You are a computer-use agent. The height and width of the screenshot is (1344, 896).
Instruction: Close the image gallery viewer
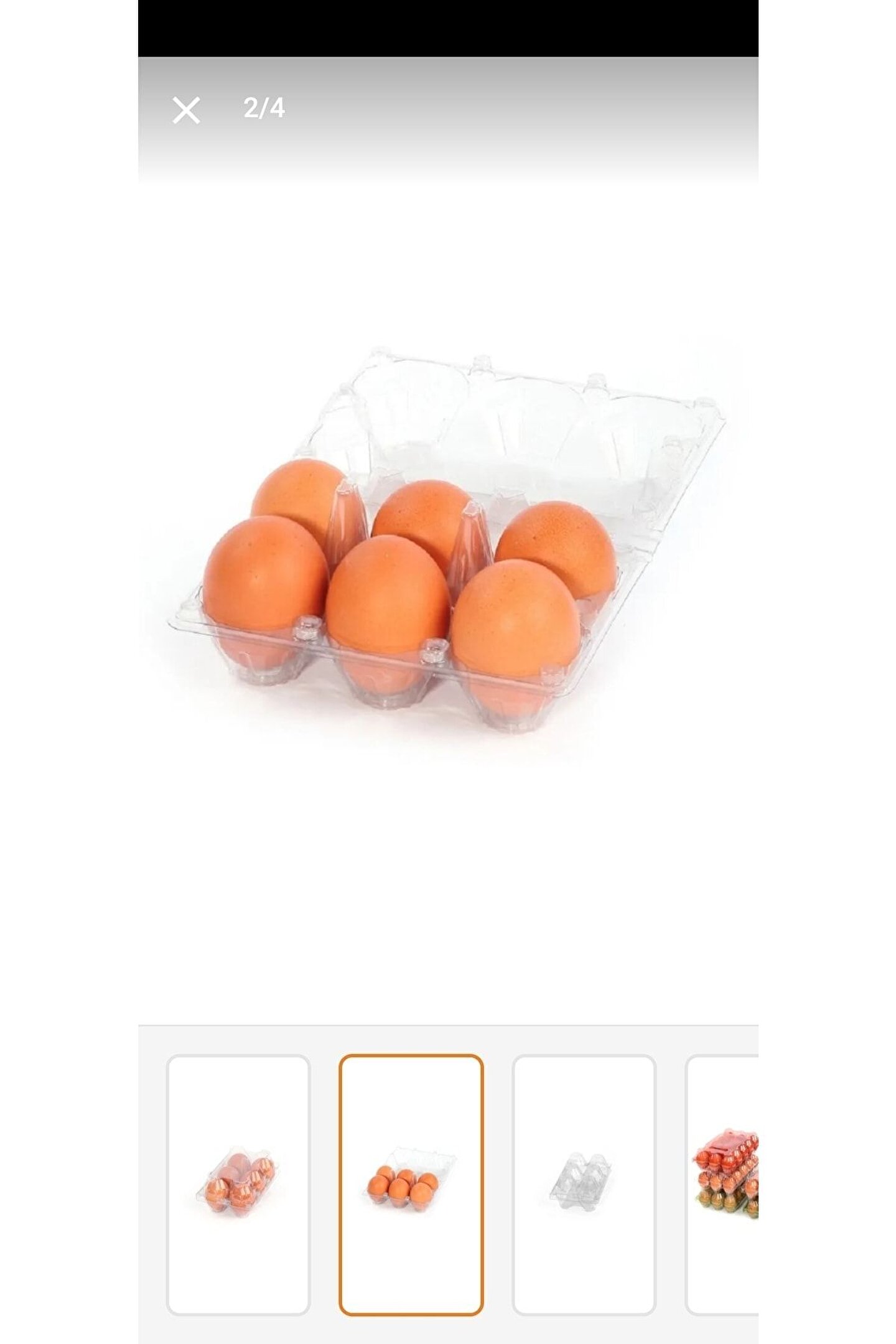[x=185, y=111]
